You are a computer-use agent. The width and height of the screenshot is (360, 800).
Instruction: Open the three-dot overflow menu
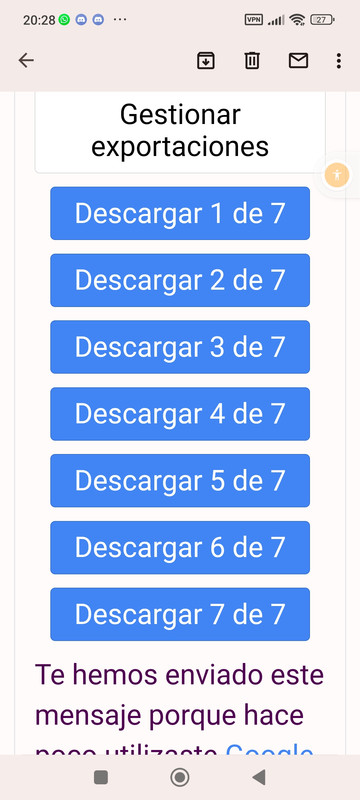[339, 61]
